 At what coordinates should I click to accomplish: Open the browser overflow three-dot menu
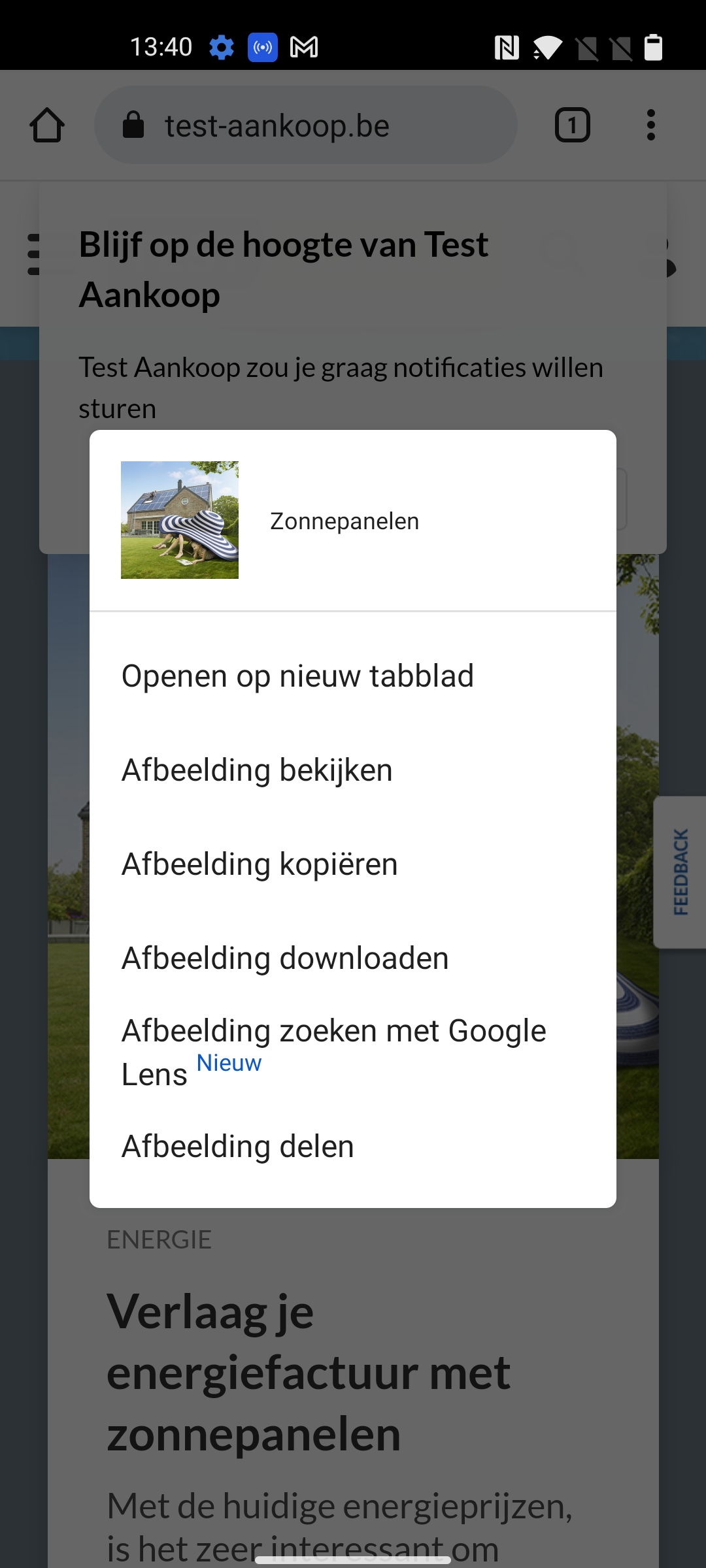[x=651, y=125]
